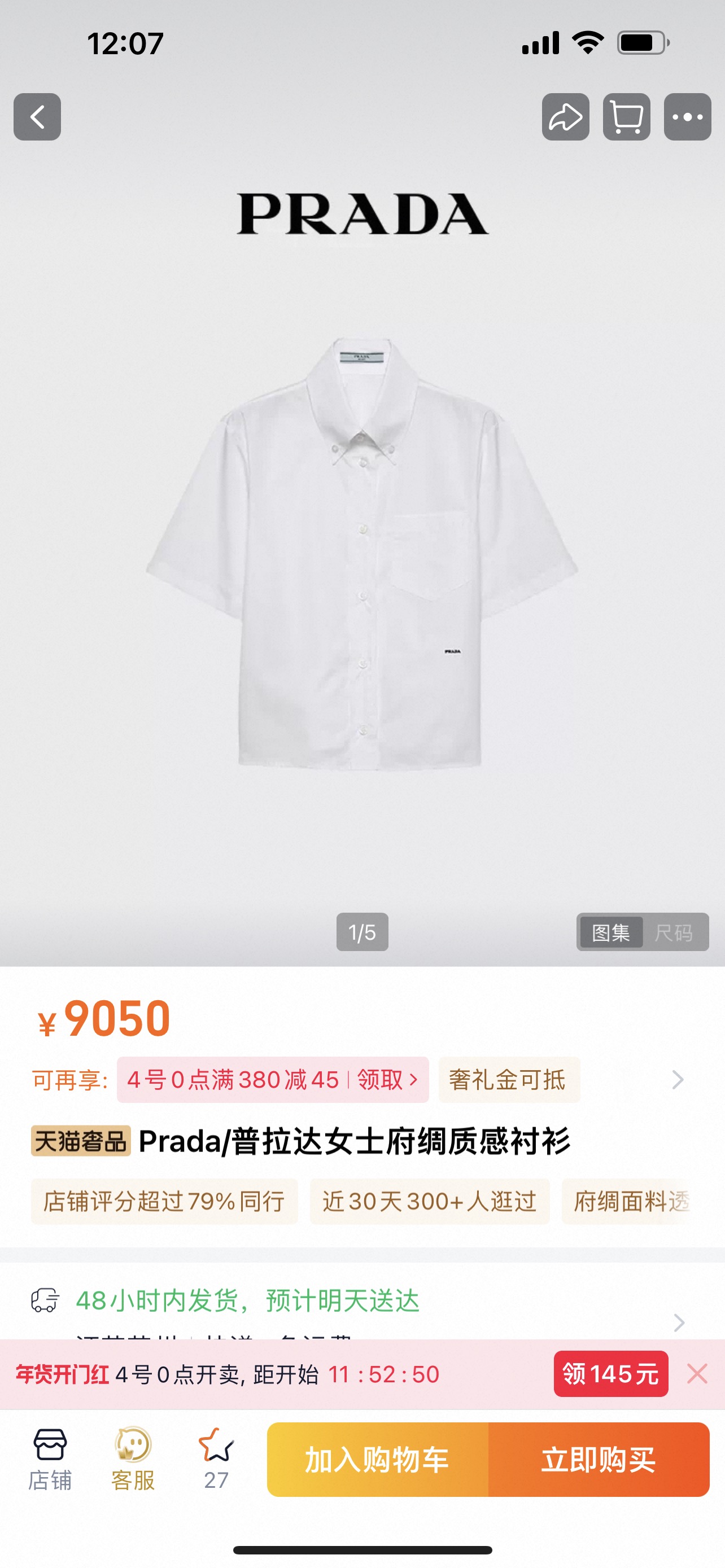Switch to the 尺码 size tab
This screenshot has width=725, height=1568.
[674, 932]
